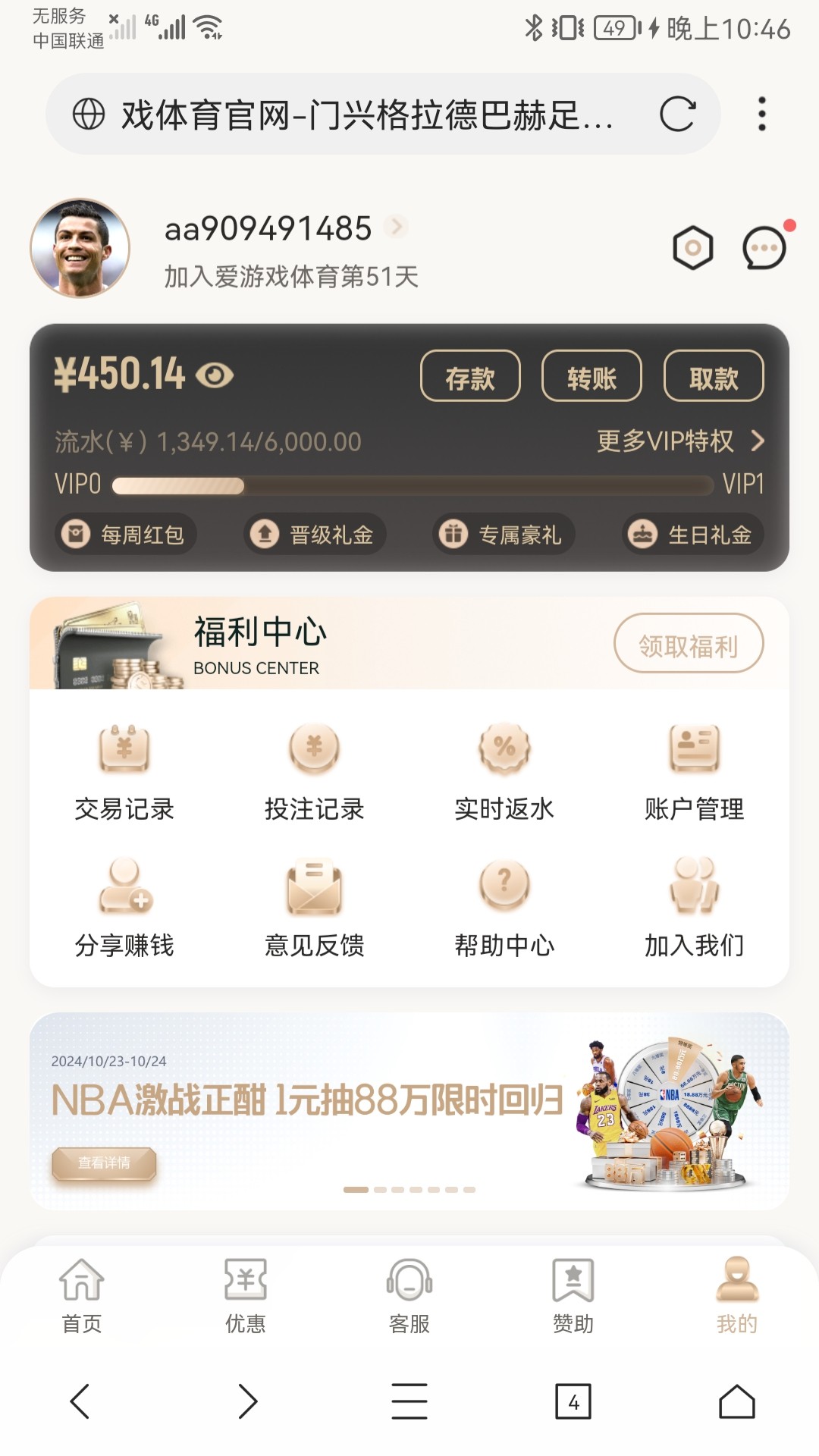Tap 查看详情 on the NBA banner
Screen dimensions: 819x1456
pos(105,1163)
